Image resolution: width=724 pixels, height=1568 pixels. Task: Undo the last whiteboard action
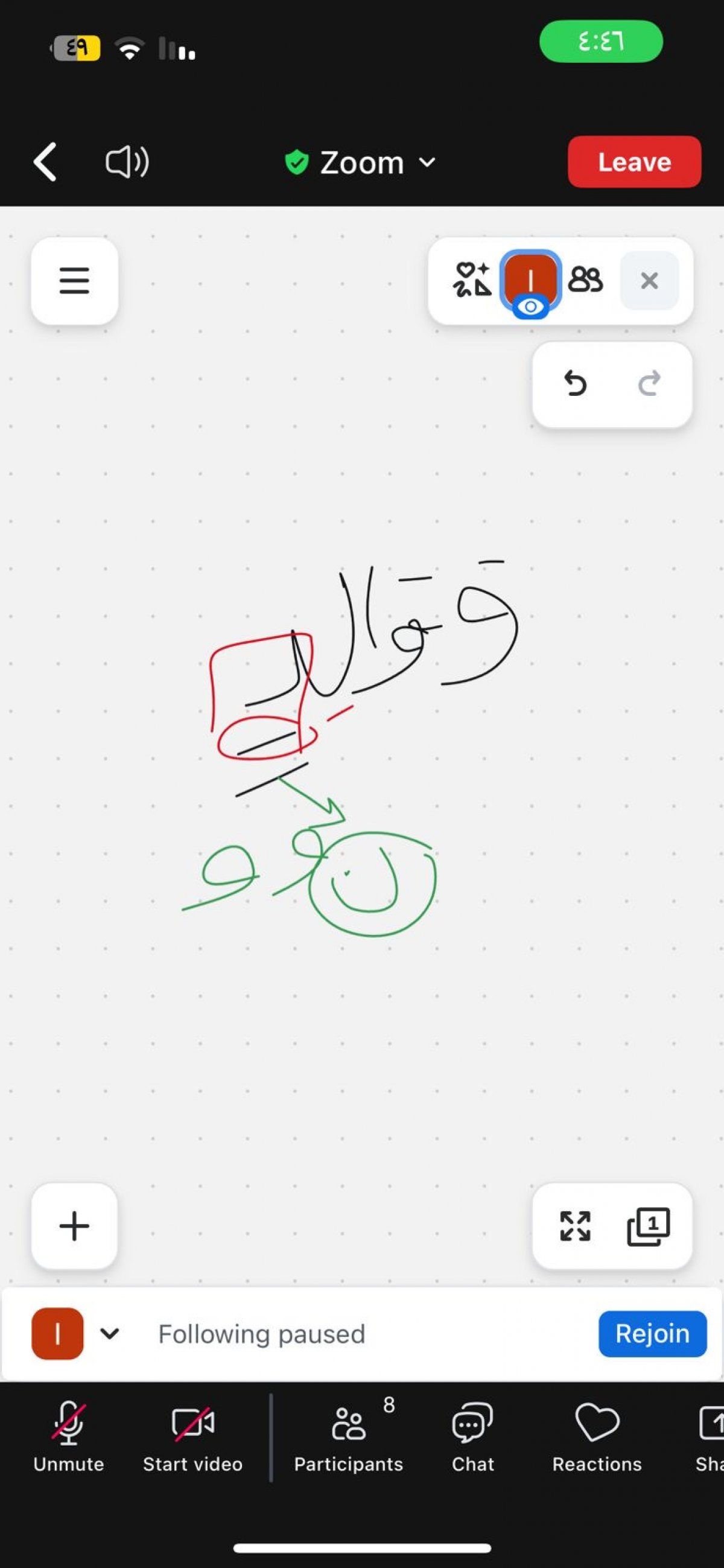(575, 383)
